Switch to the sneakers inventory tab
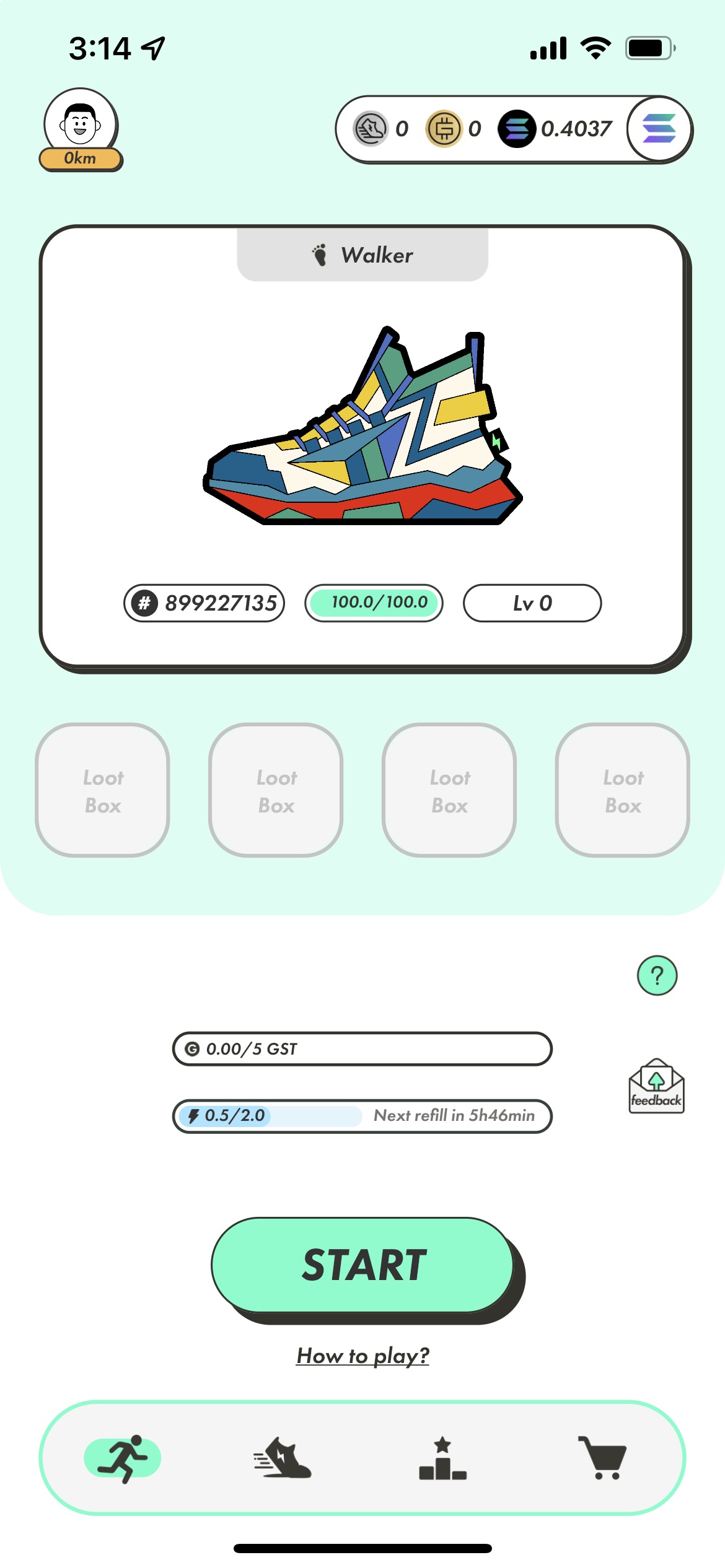725x1568 pixels. [x=283, y=1458]
